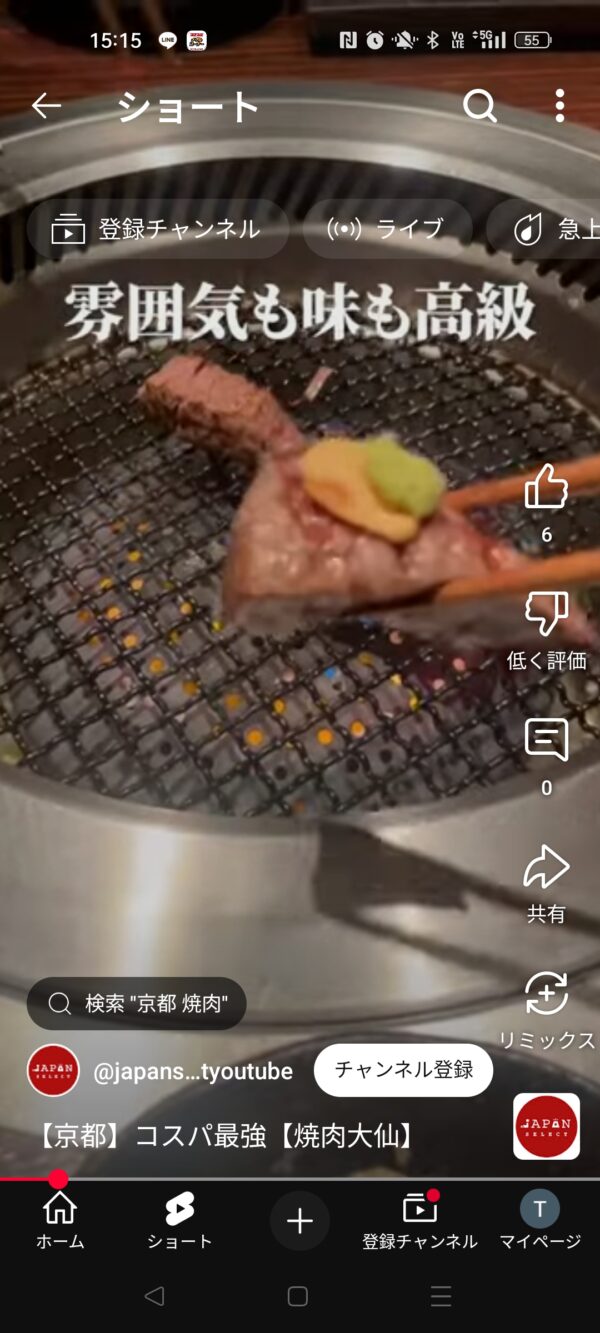Viewport: 600px width, 1333px height.
Task: Switch to the ショート tab
Action: point(180,1222)
